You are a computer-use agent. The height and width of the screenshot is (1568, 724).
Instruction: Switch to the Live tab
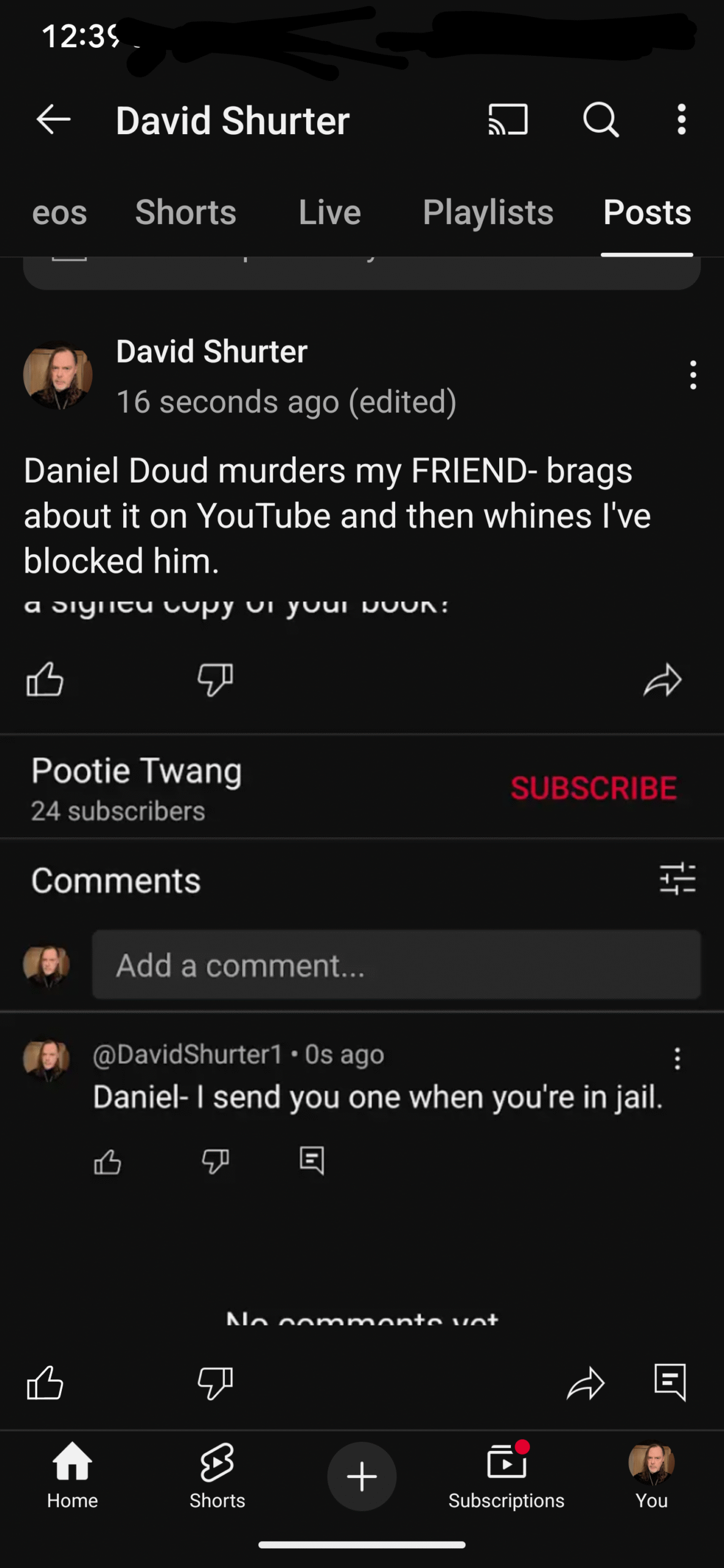tap(330, 212)
